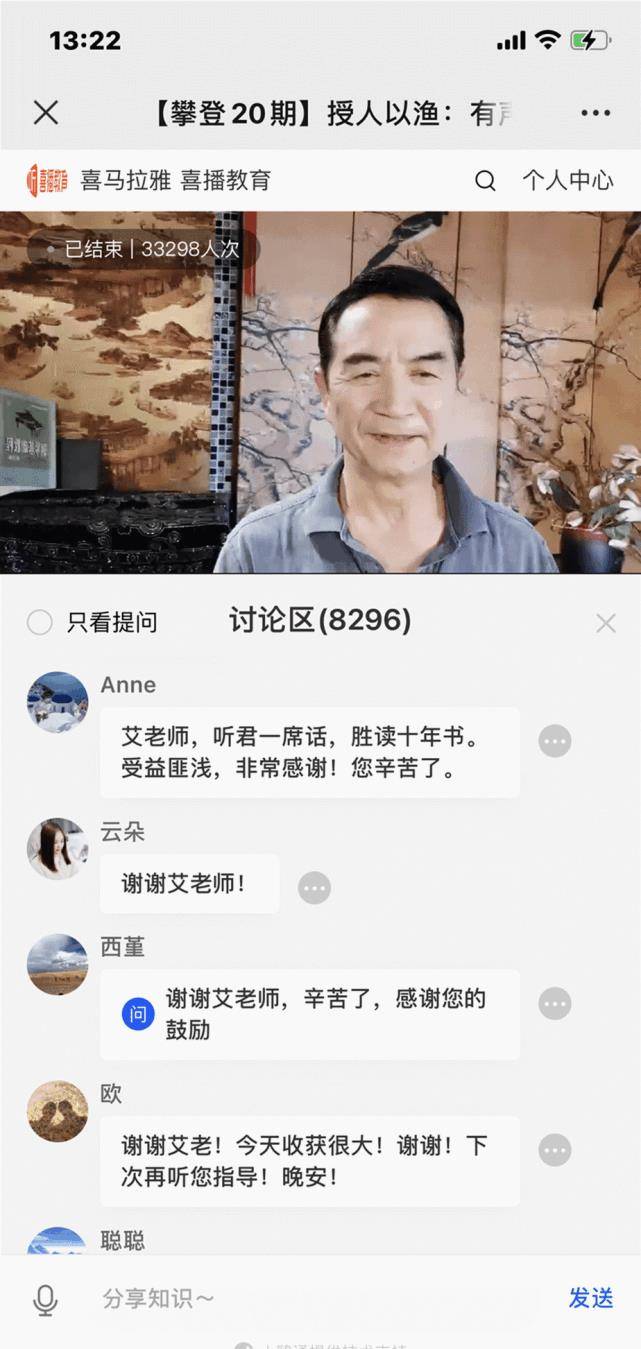This screenshot has width=641, height=1349.
Task: Close the 讨论区 discussion panel
Action: click(x=605, y=623)
